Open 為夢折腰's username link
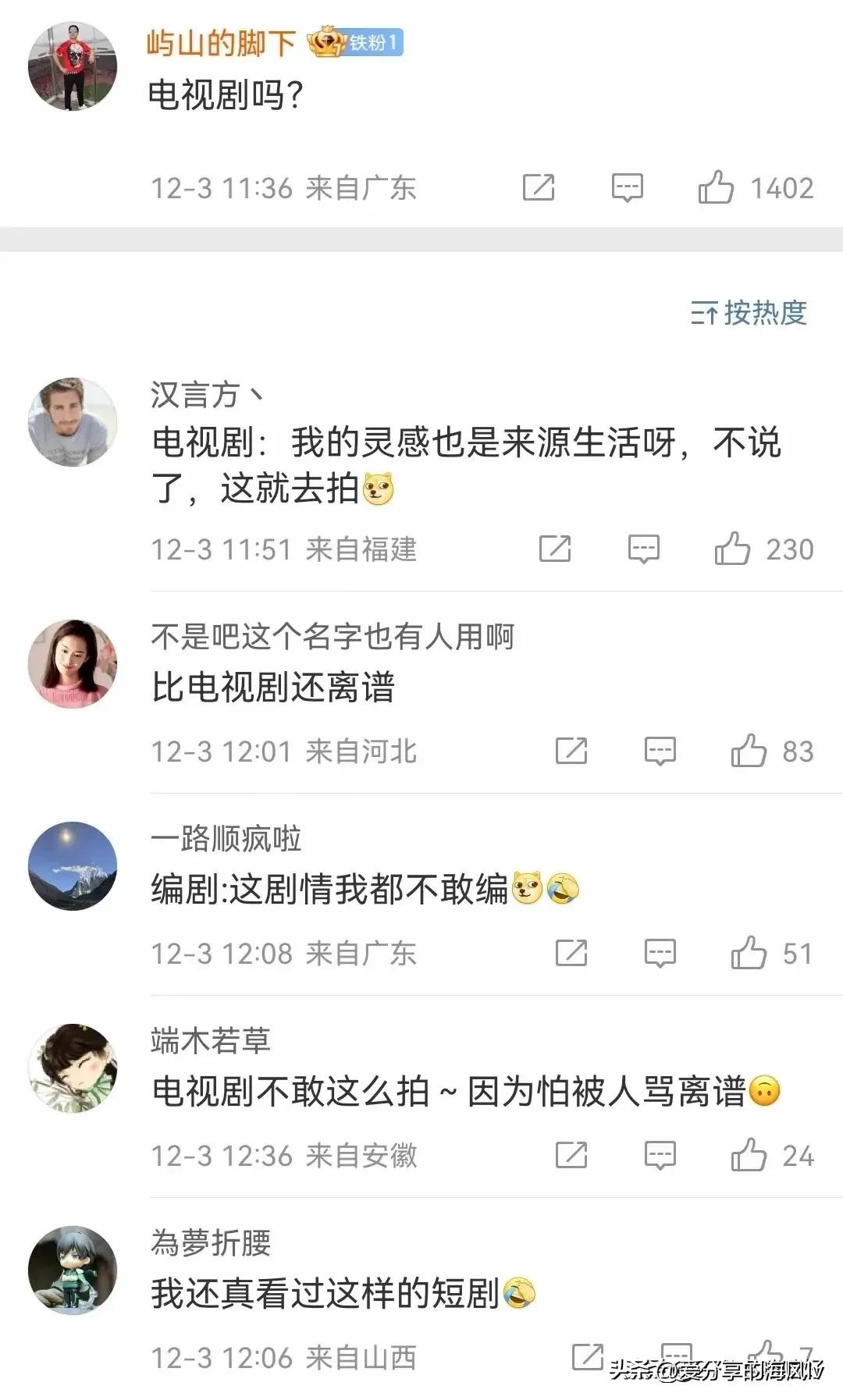 [x=211, y=1242]
